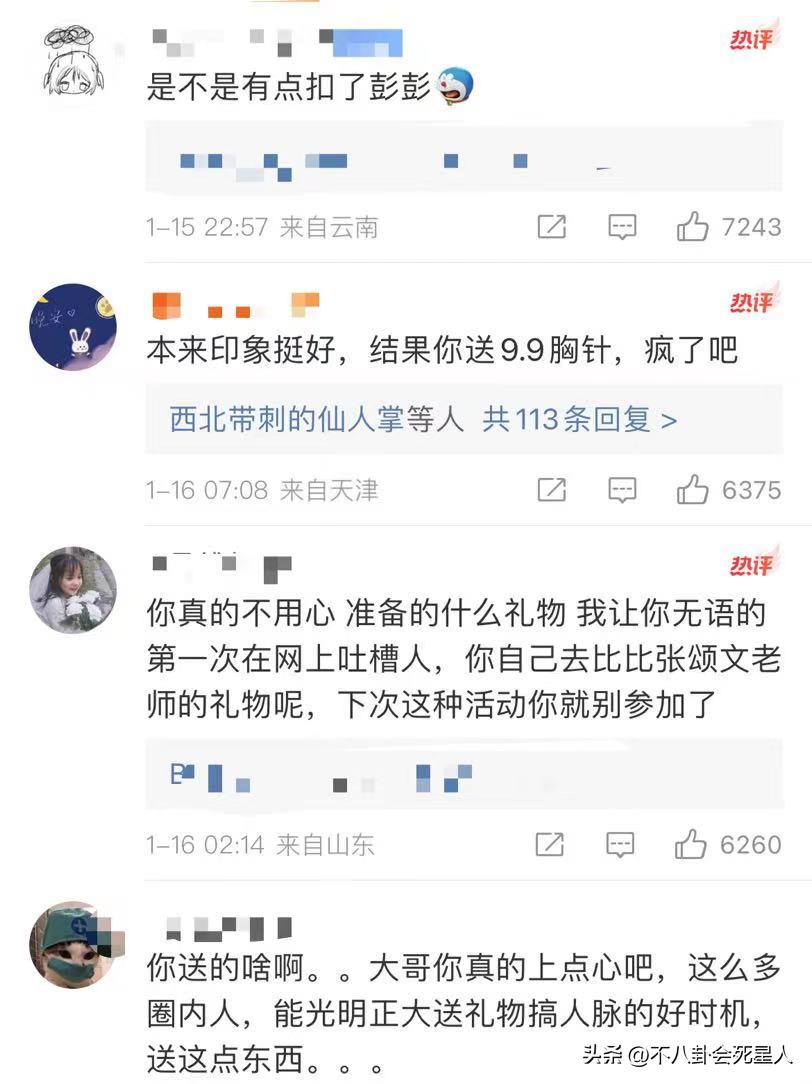Share the comment from 山东 posted at 02:14

click(550, 845)
